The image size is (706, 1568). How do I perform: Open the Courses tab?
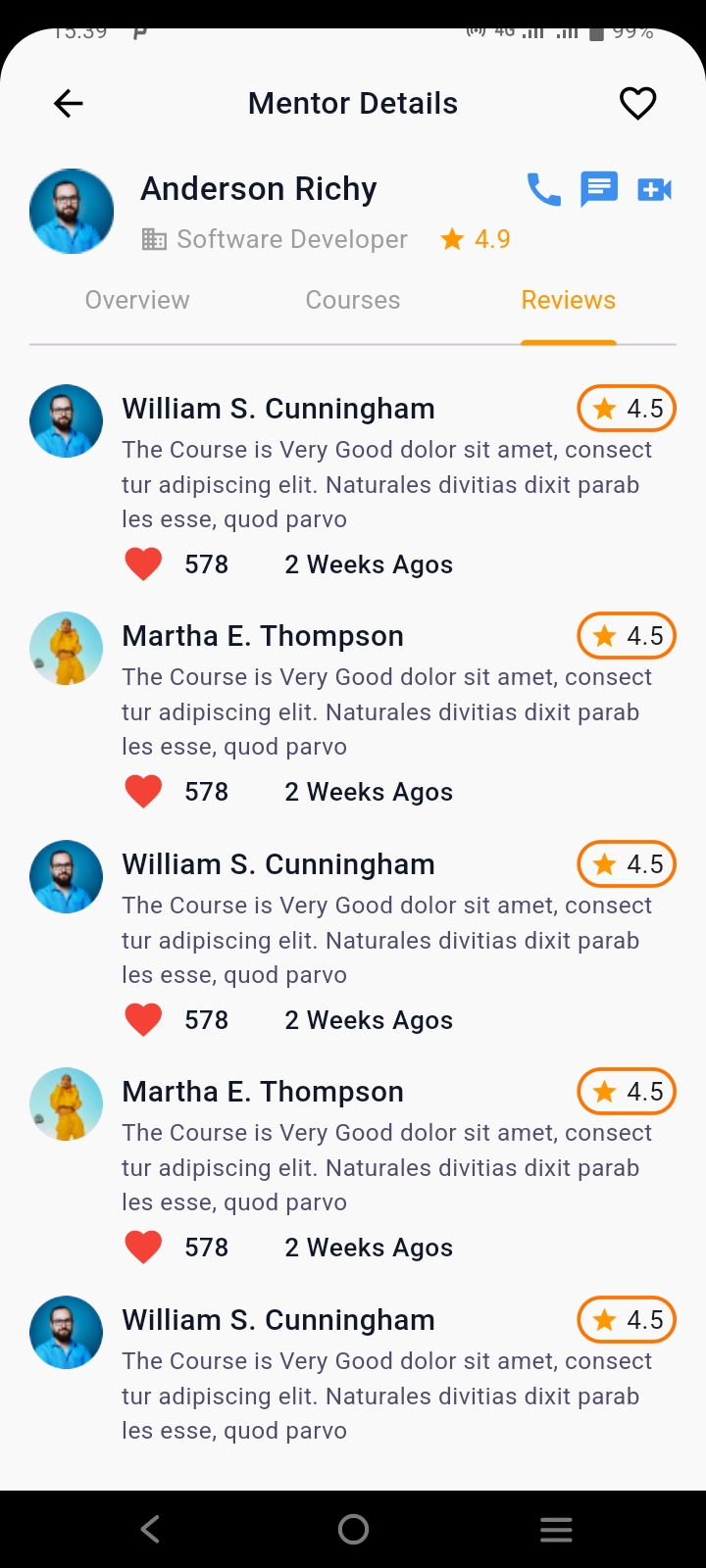pyautogui.click(x=353, y=300)
